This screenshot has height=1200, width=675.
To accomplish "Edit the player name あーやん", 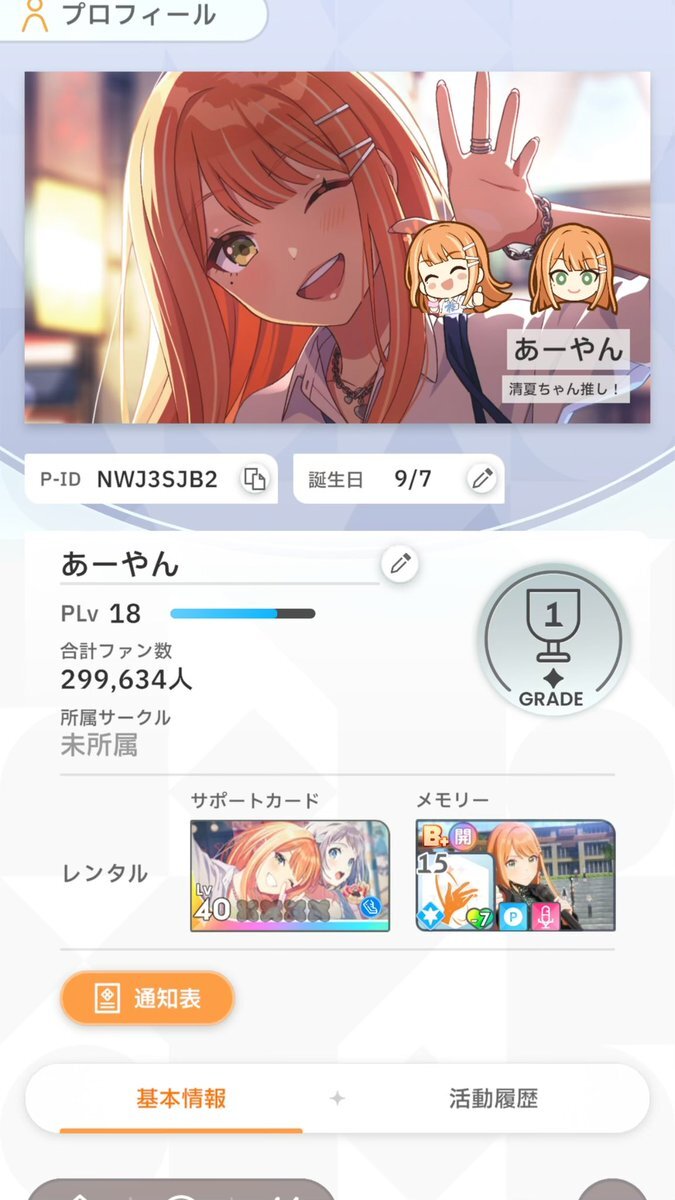I will tap(400, 565).
